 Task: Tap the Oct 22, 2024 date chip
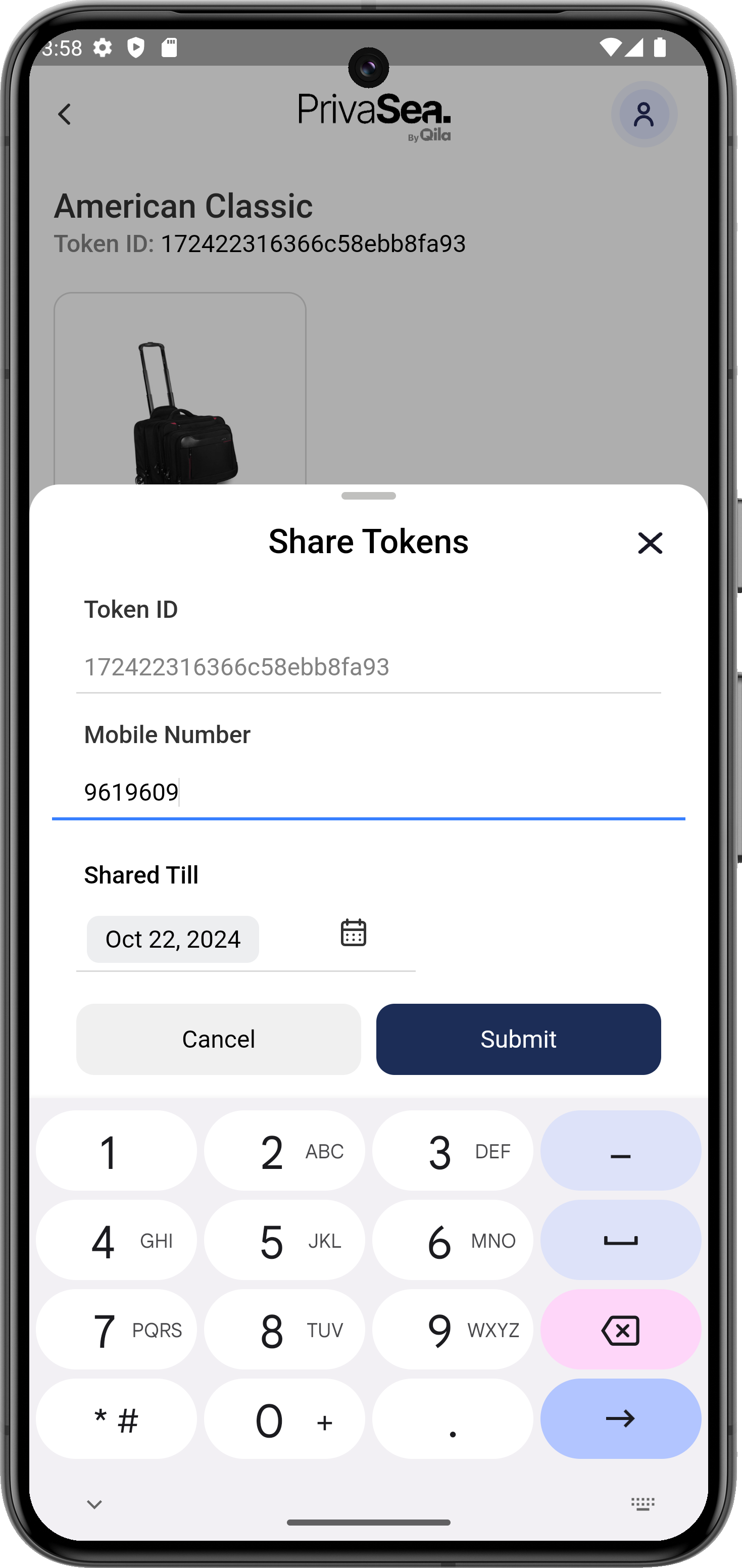(x=172, y=939)
